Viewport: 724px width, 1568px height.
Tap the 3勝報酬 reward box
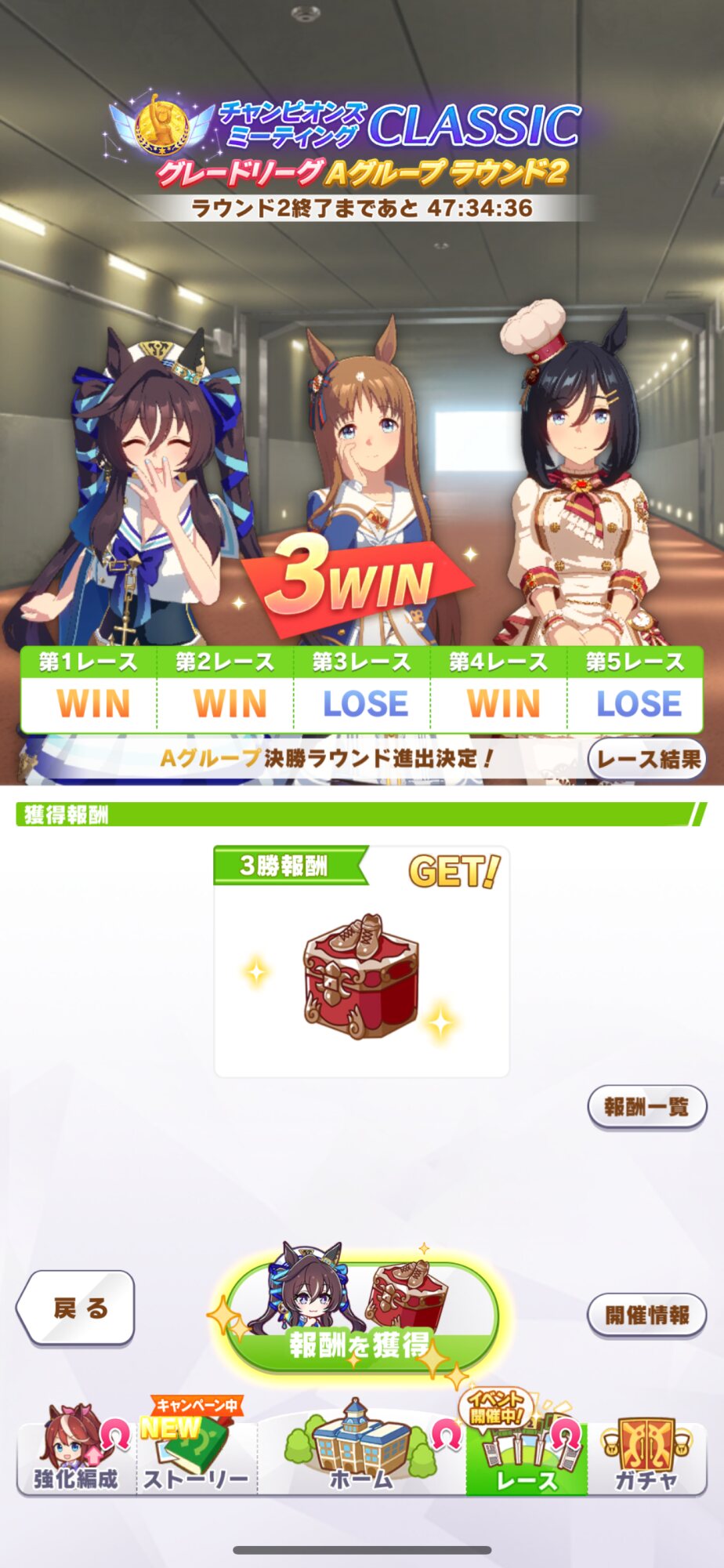[x=361, y=963]
